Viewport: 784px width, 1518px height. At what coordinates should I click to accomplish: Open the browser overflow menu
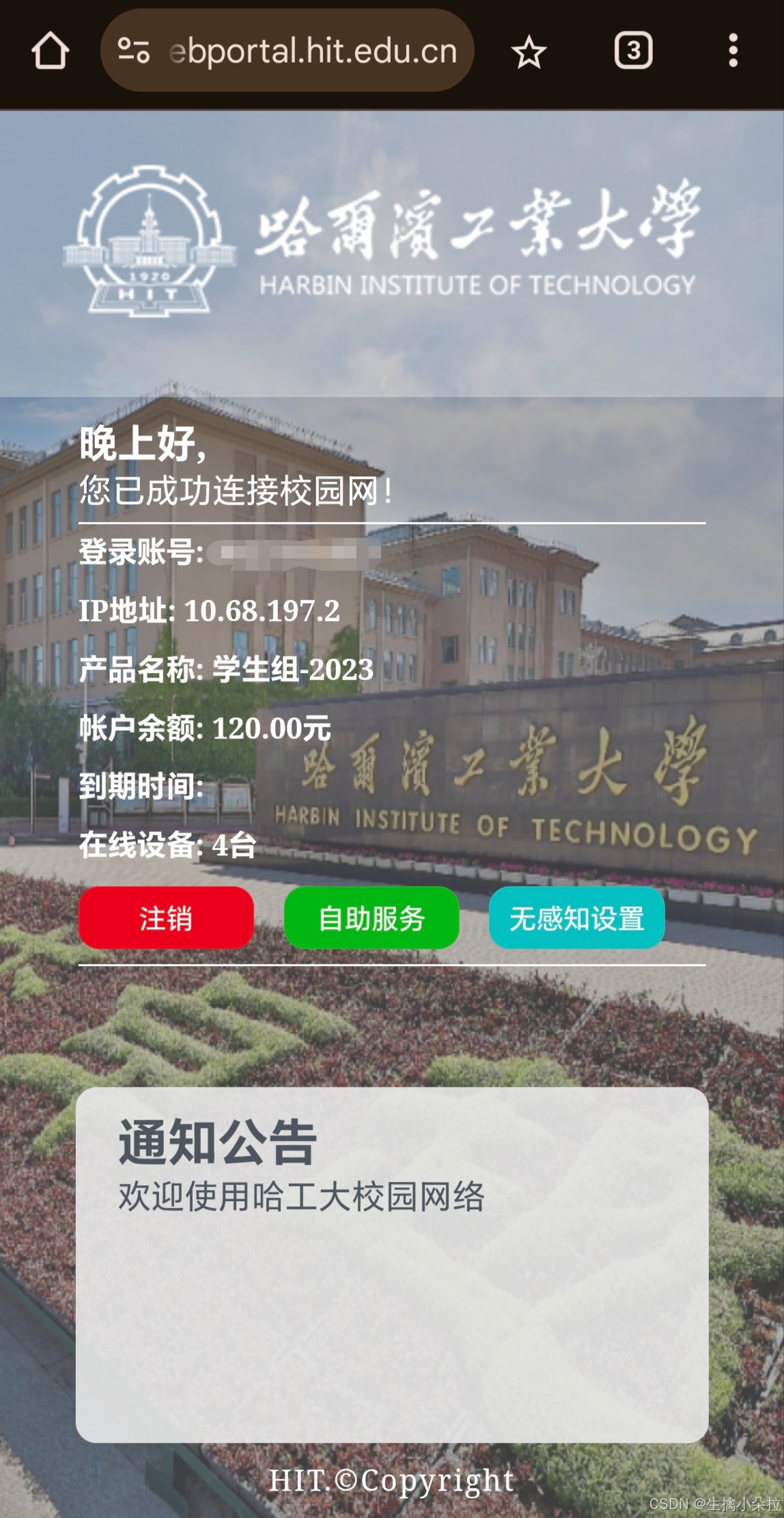(733, 51)
